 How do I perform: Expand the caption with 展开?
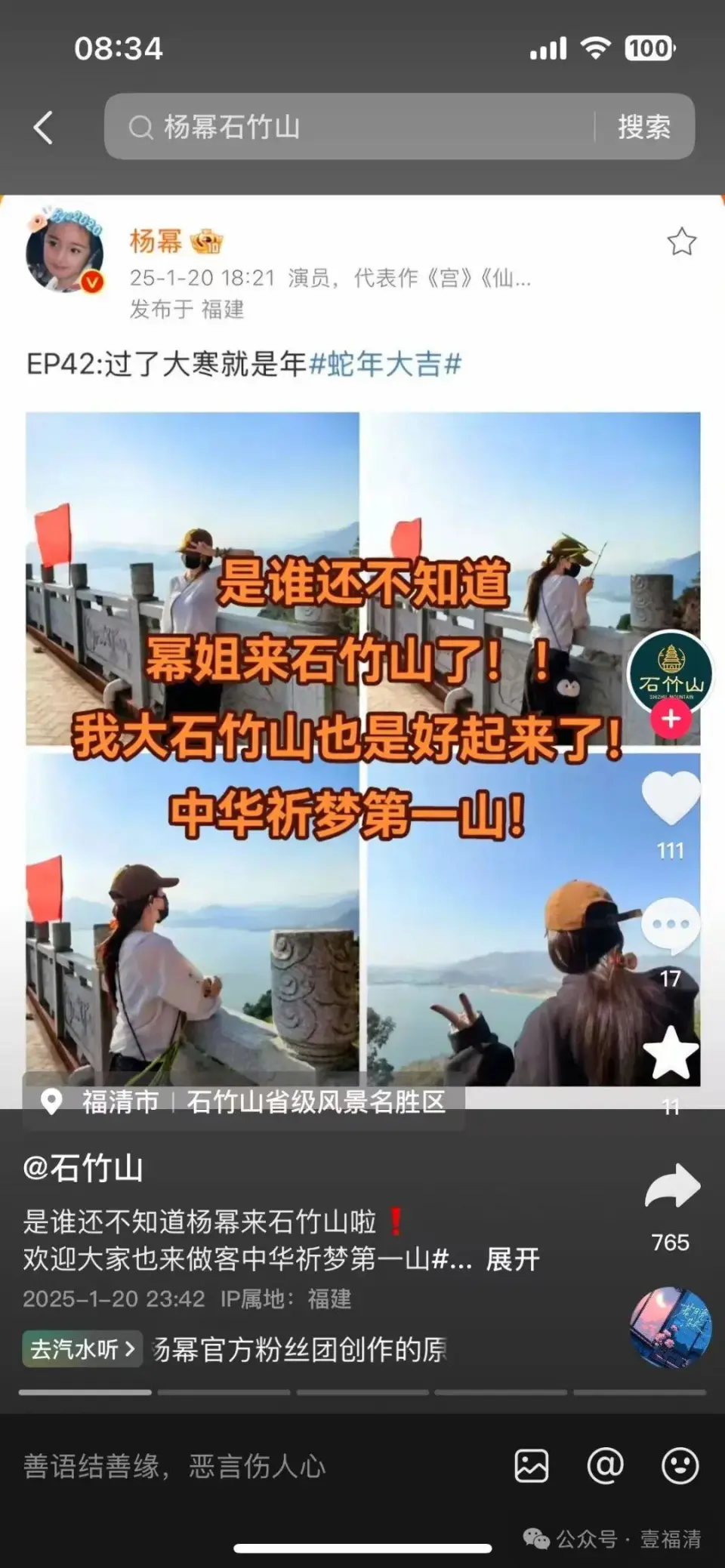coord(513,1259)
